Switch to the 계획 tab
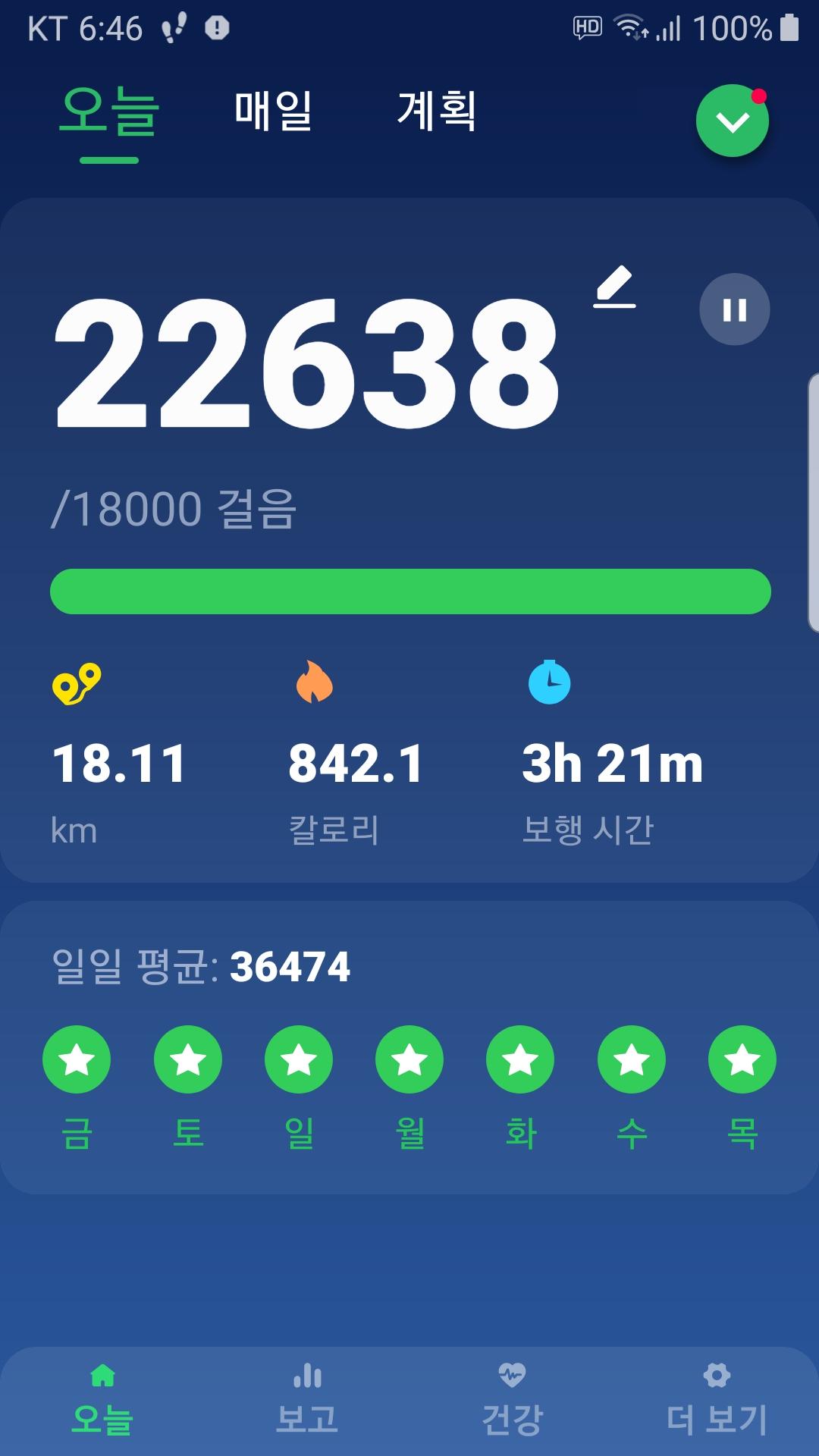 pyautogui.click(x=437, y=111)
